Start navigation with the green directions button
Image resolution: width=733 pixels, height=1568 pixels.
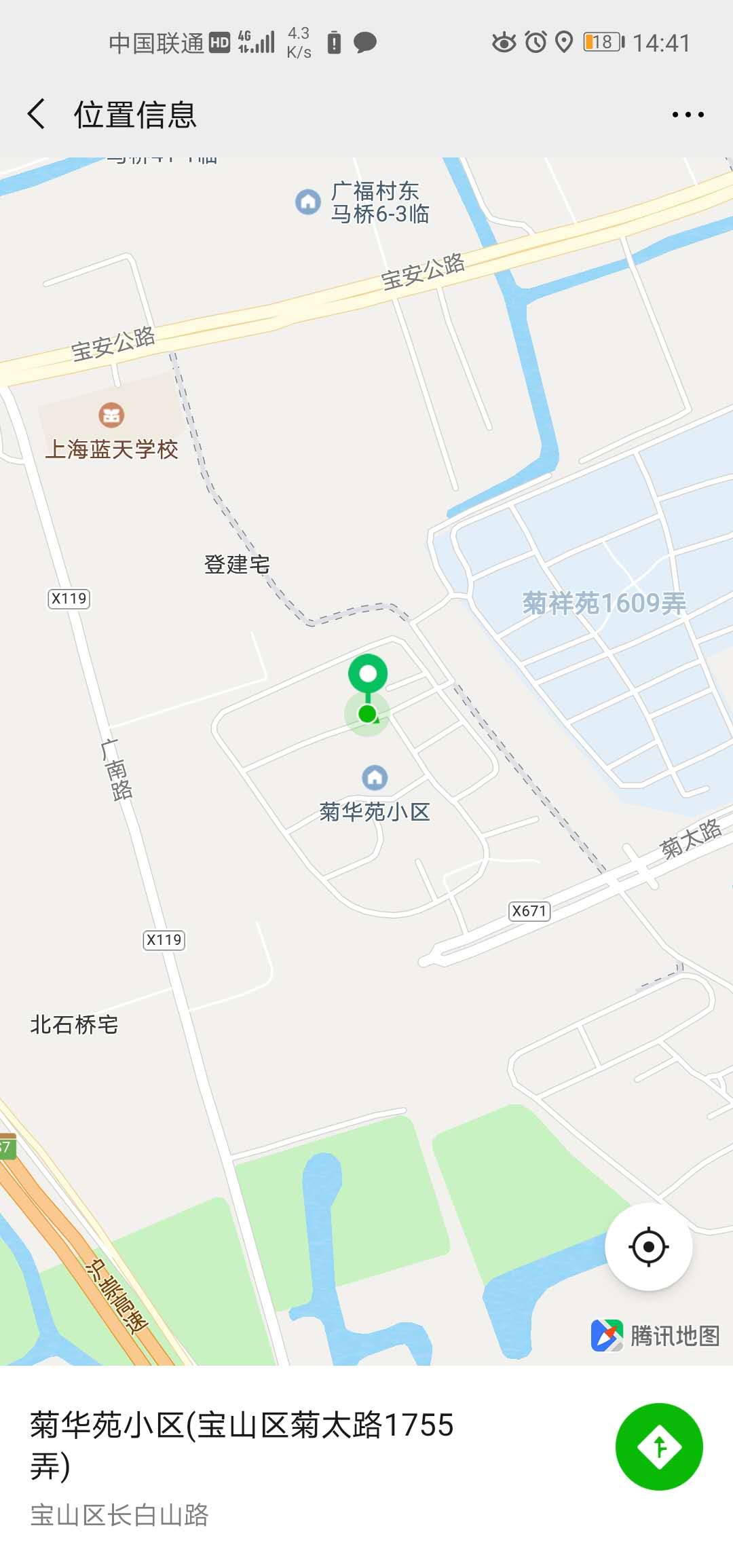(x=658, y=1446)
